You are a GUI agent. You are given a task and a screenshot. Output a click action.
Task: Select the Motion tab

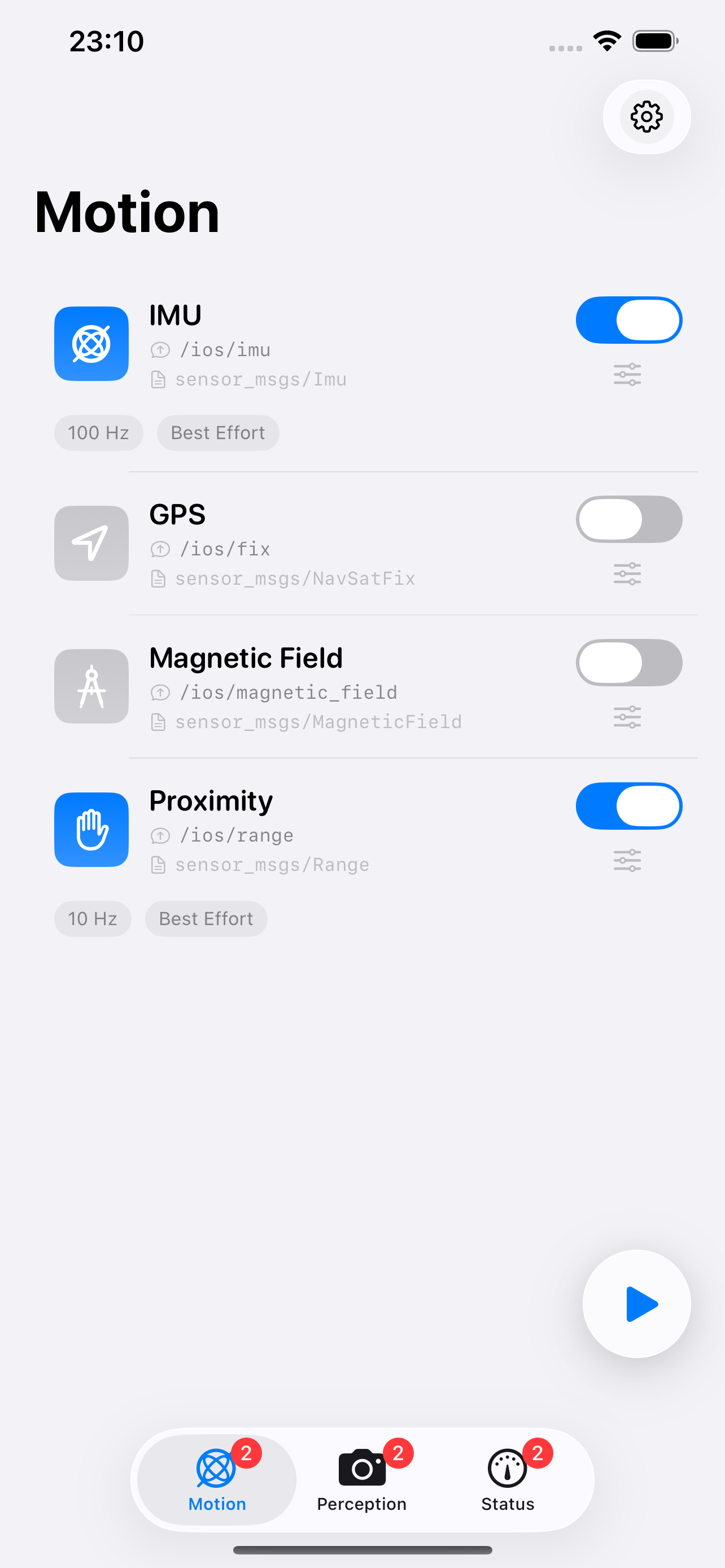pos(217,1480)
